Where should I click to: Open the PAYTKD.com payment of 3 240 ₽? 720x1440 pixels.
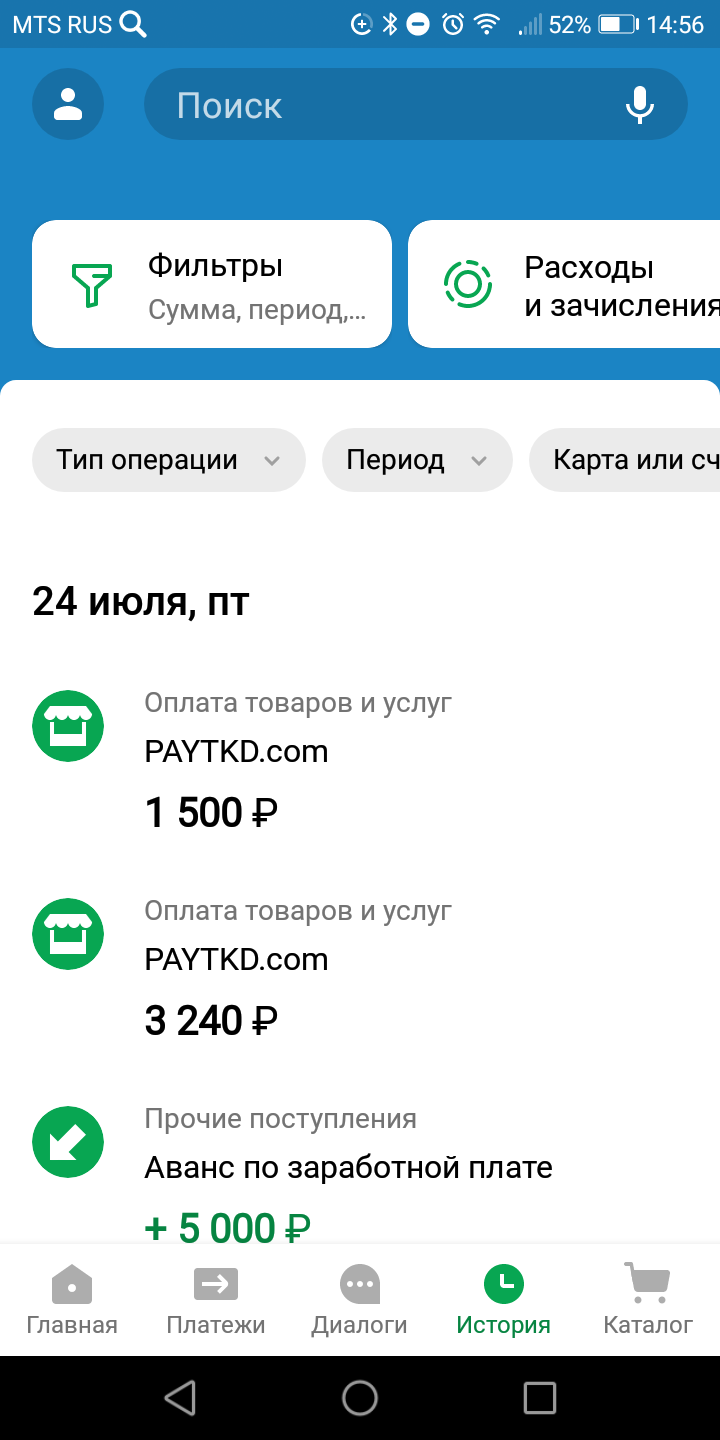tap(360, 970)
